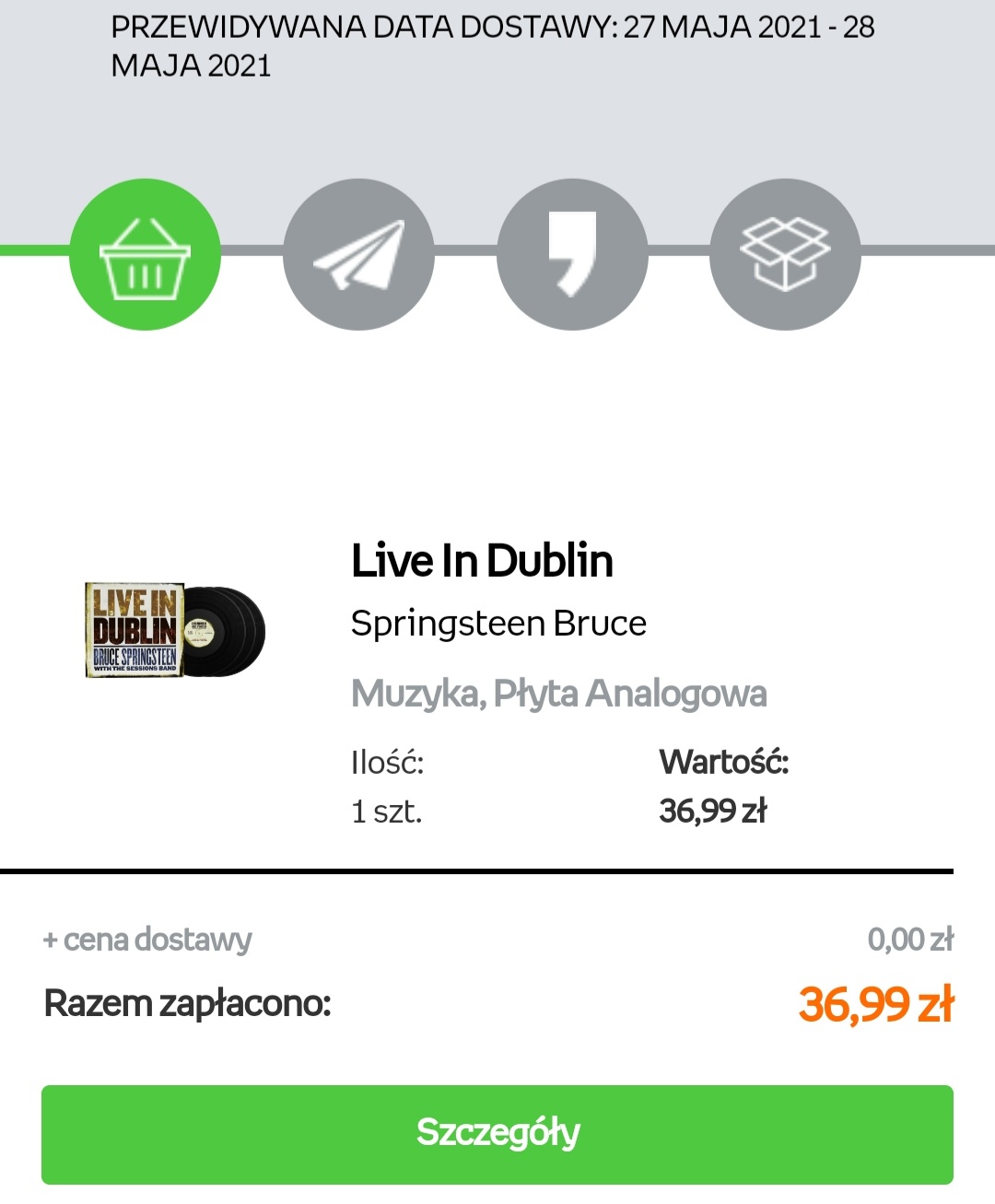
Task: Open the Live In Dublin album cover
Action: 174,630
